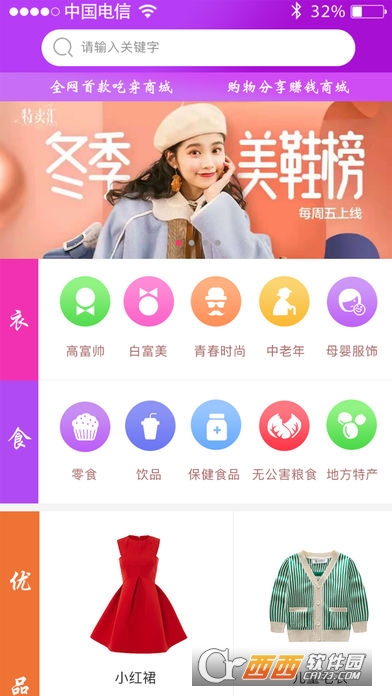Open the 小红裙 red dress product

[136, 604]
